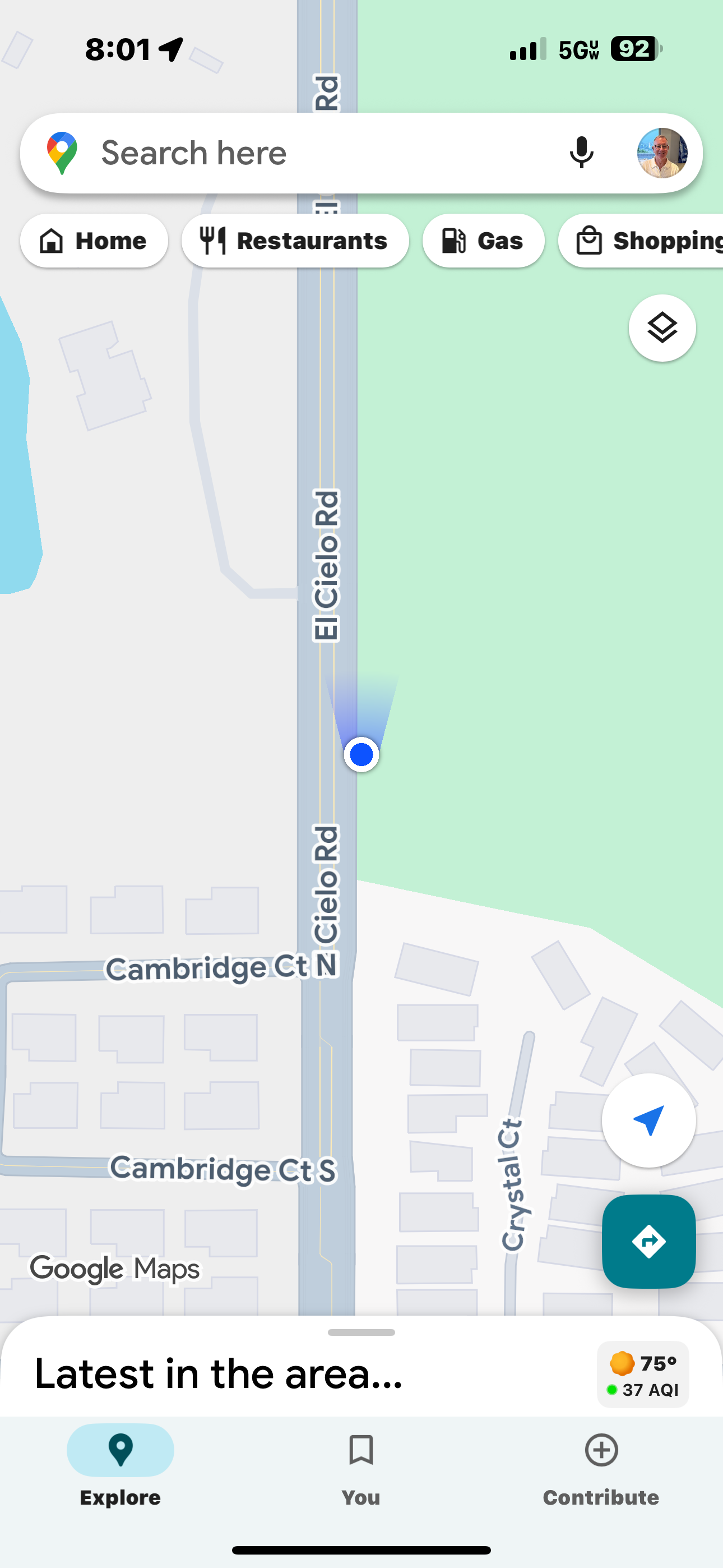Image resolution: width=723 pixels, height=1568 pixels.
Task: Tap the blue current location dot
Action: pyautogui.click(x=361, y=755)
